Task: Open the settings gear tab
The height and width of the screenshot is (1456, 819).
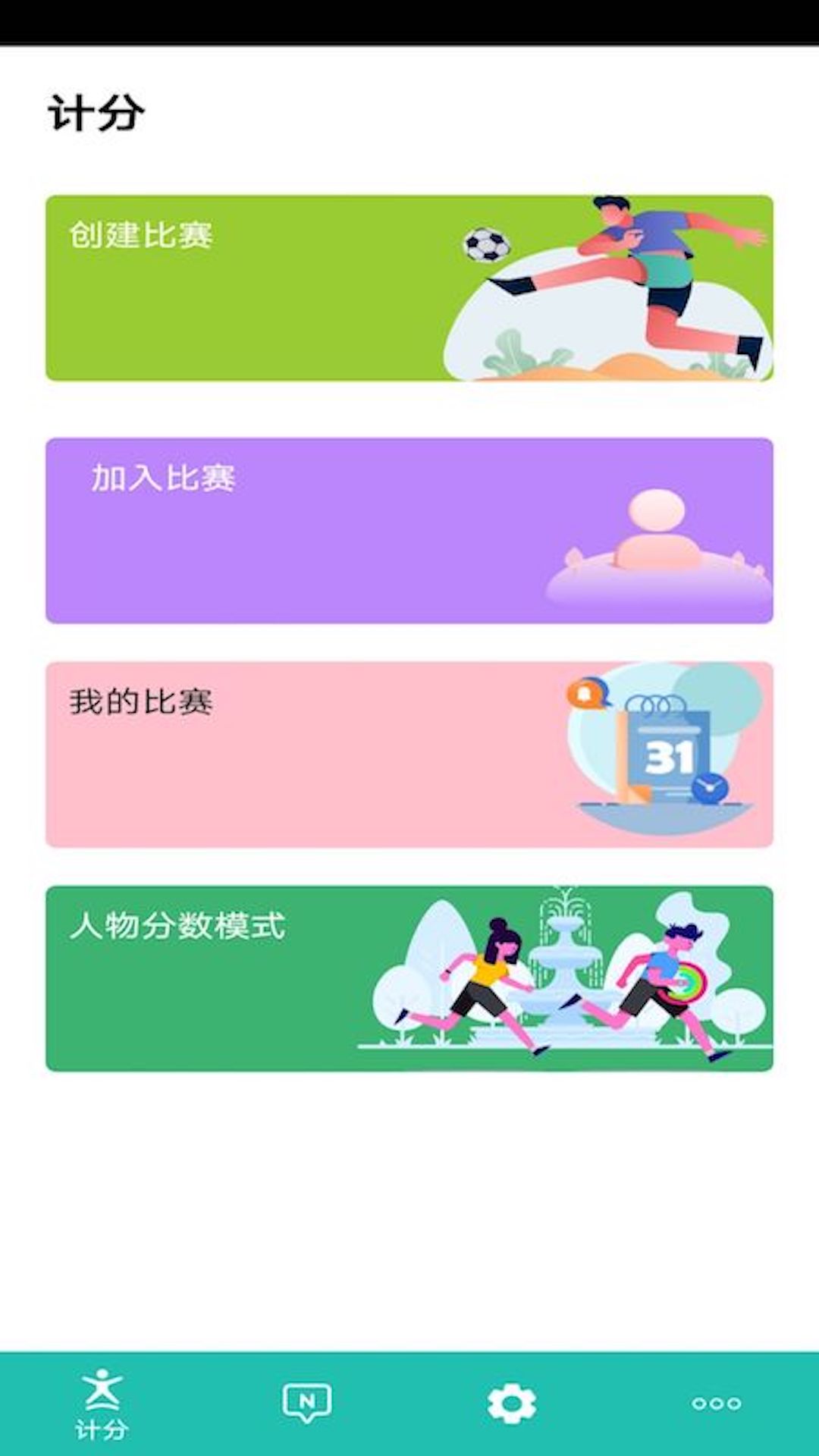Action: [512, 1403]
